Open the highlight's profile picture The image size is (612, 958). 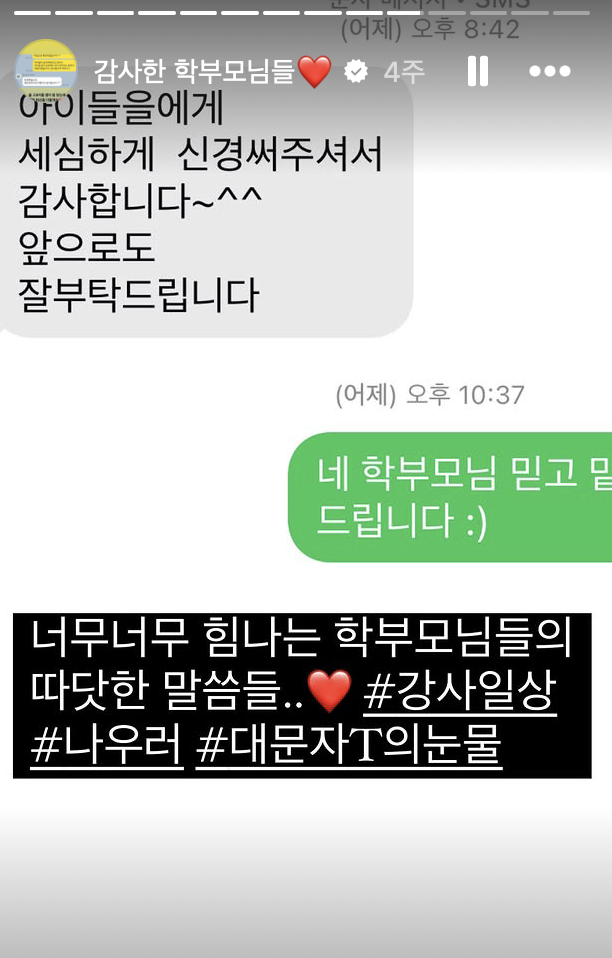tap(46, 71)
